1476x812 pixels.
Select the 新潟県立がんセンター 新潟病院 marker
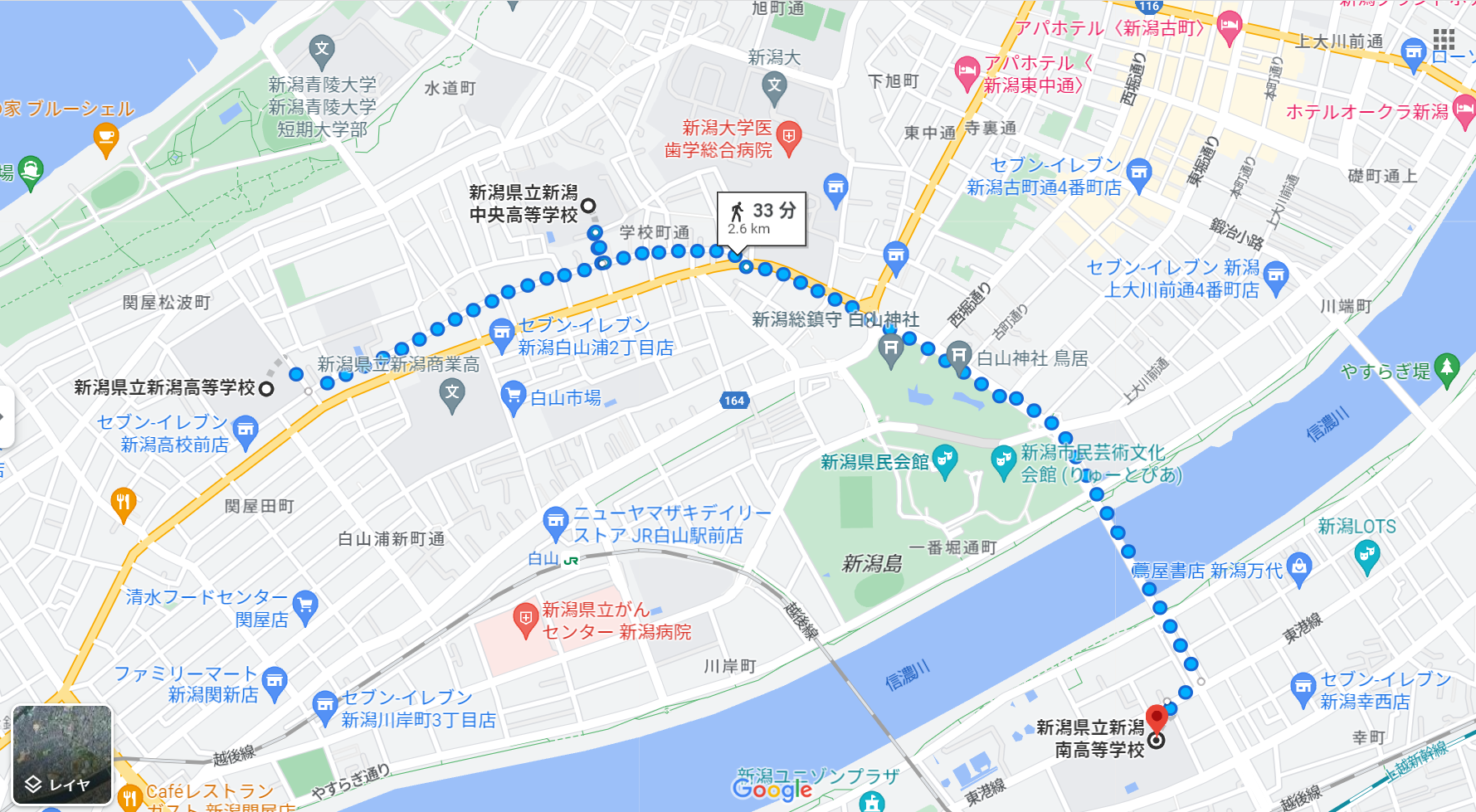click(x=524, y=619)
